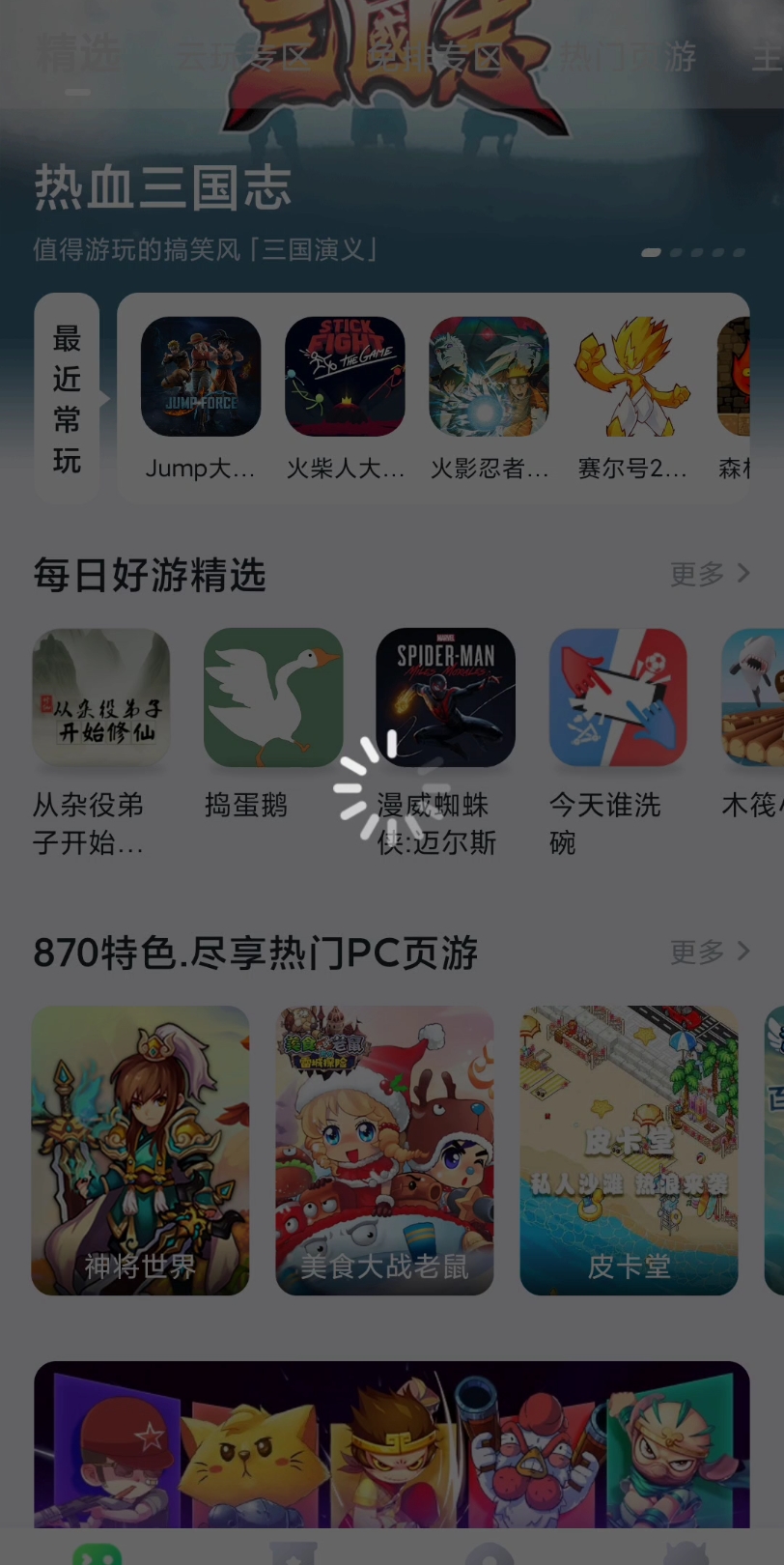
Task: Open the 火柴人大战 recent game
Action: (x=345, y=377)
